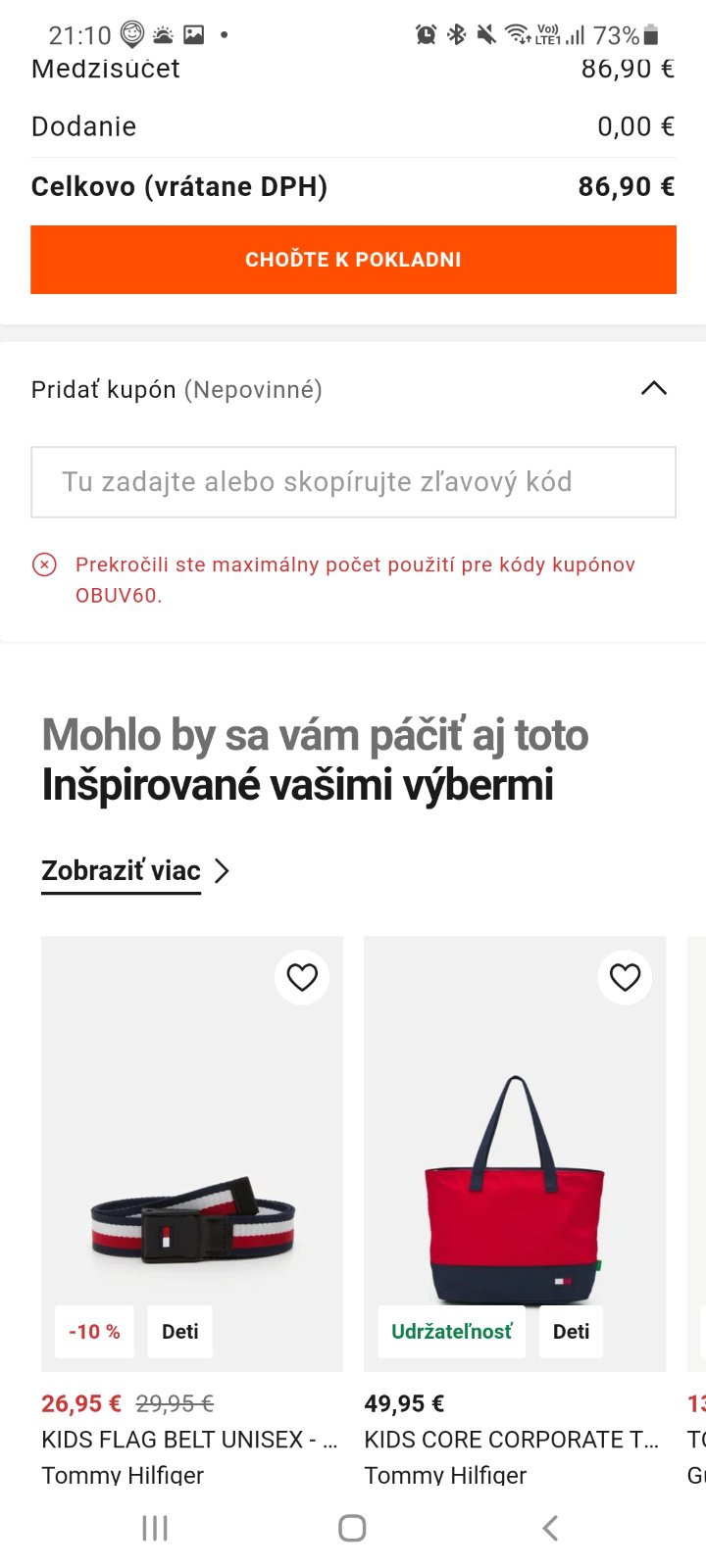Focus the discount code input field

tap(353, 482)
